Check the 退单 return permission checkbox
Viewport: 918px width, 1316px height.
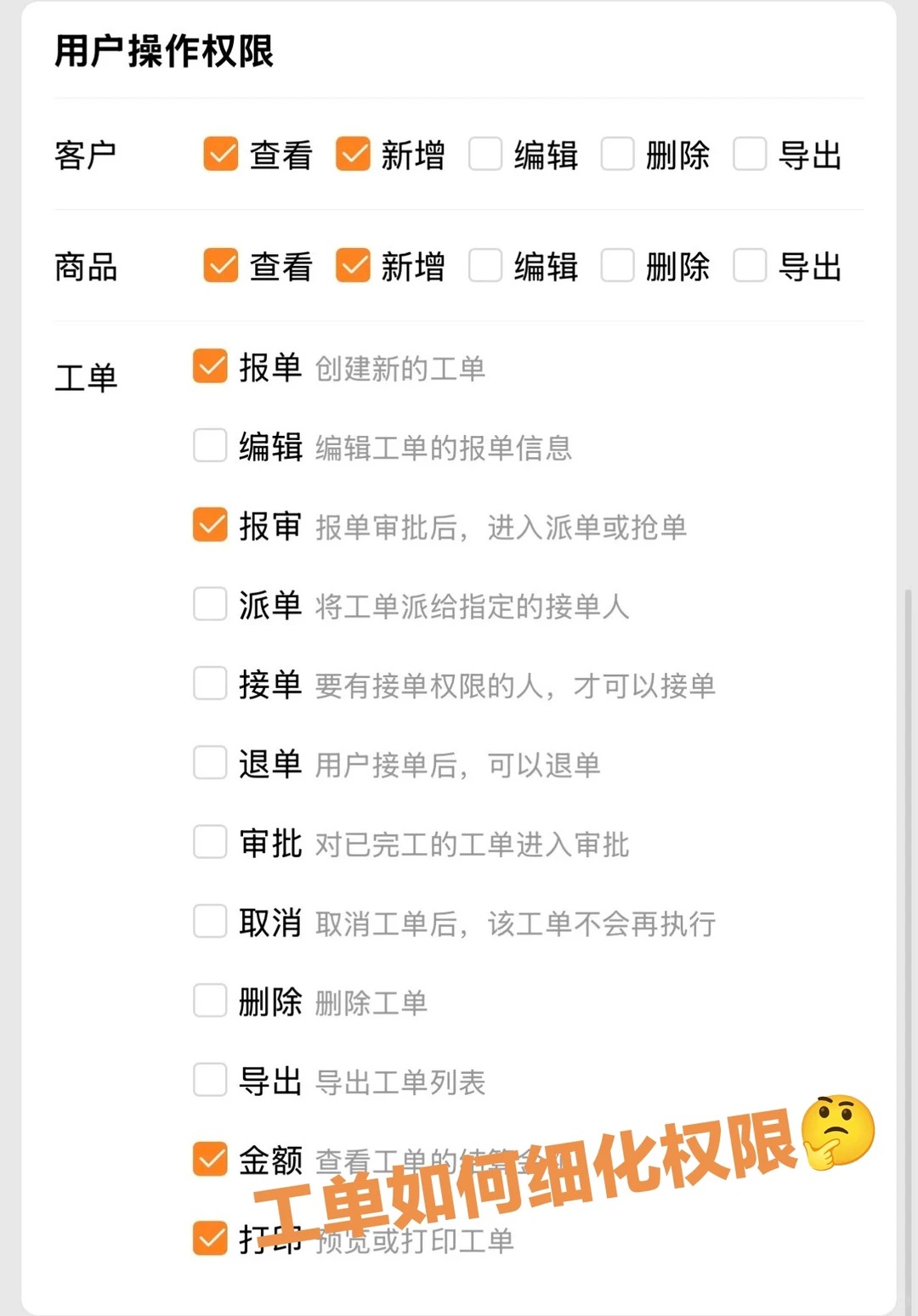209,764
